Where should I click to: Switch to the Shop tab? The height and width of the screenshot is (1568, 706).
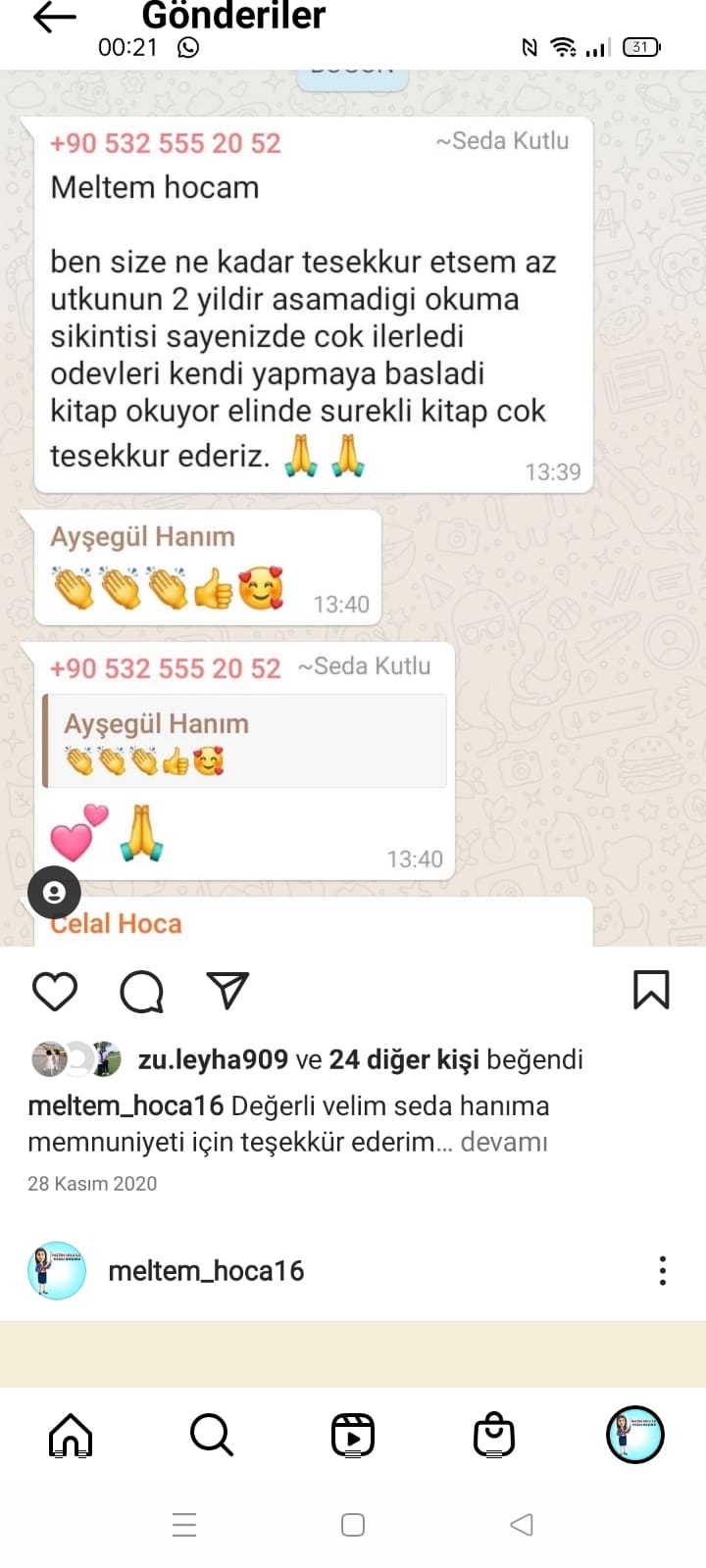coord(494,1436)
